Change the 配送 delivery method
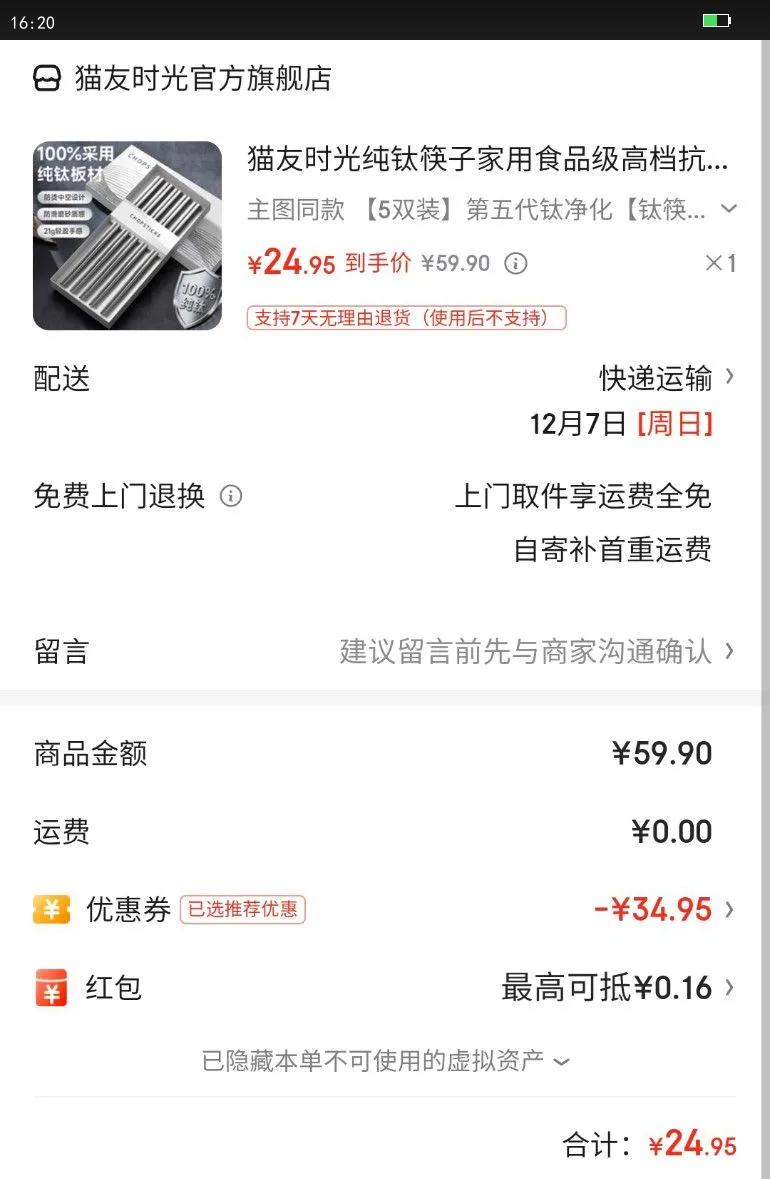This screenshot has height=1179, width=770. pyautogui.click(x=667, y=378)
